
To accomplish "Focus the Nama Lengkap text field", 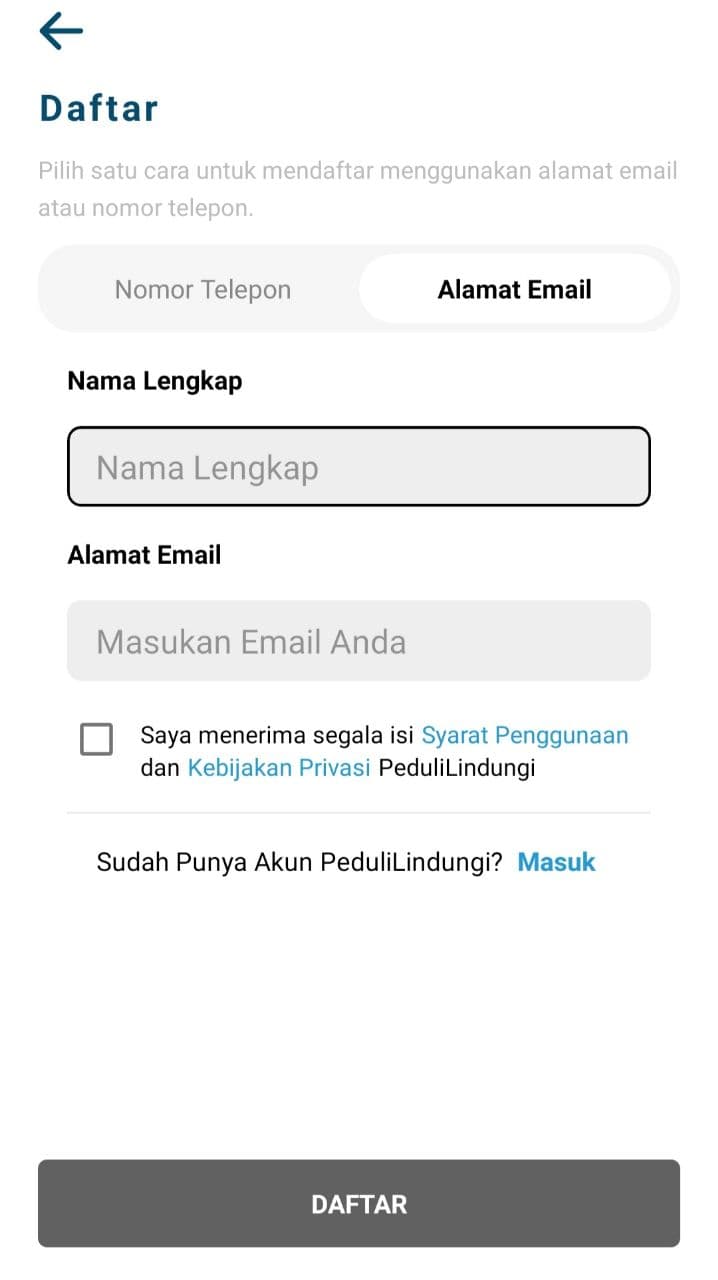I will [358, 467].
